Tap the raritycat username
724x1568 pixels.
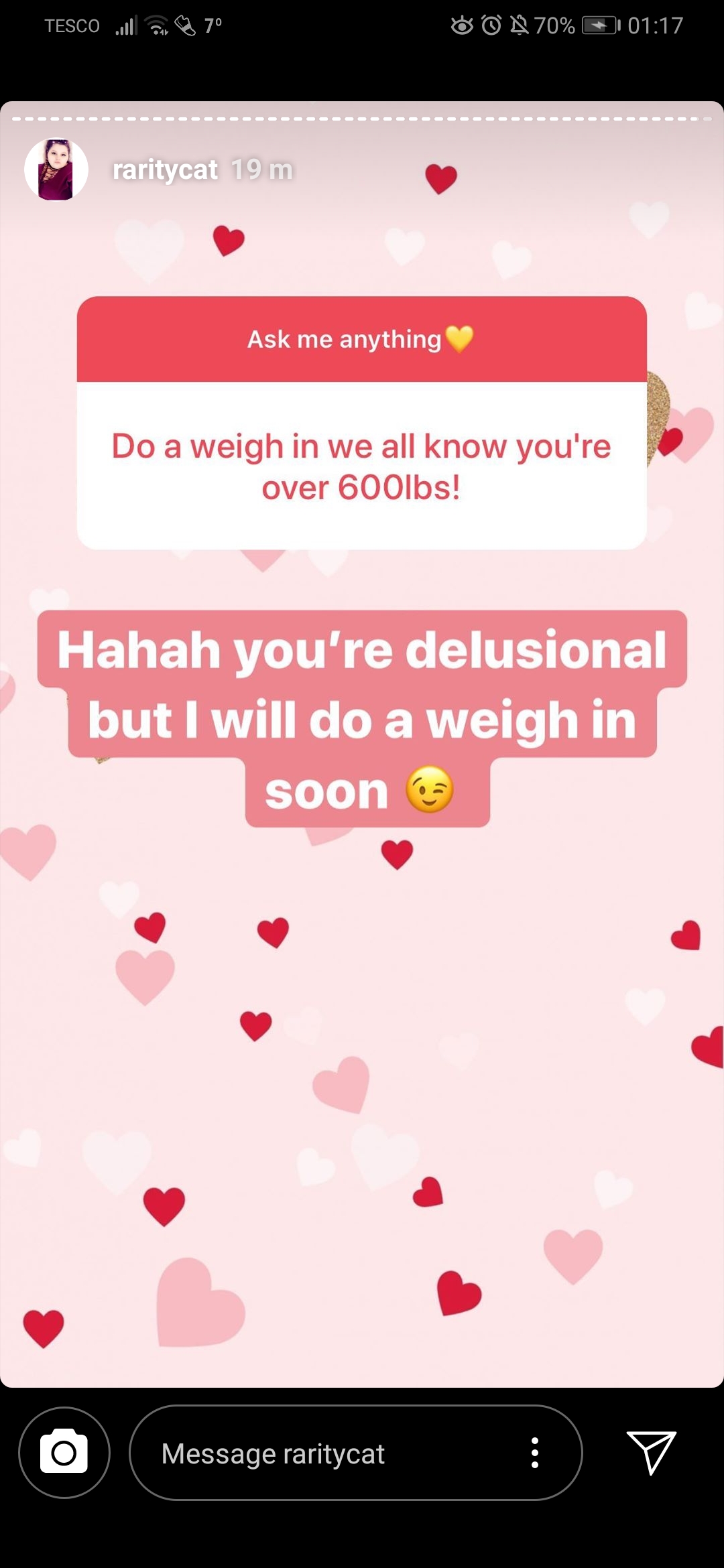coord(165,170)
